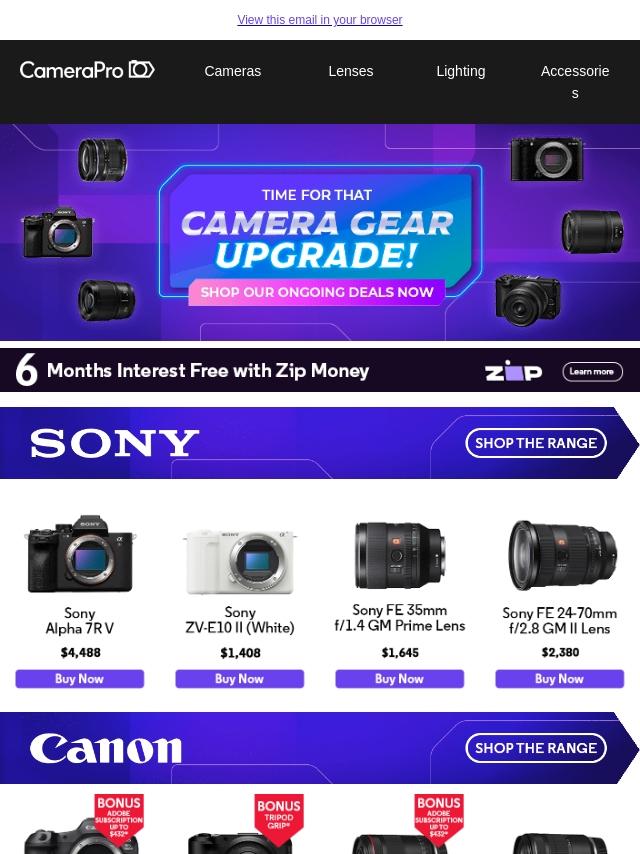View the white Sony ZV-E10 II product image
The width and height of the screenshot is (640, 854).
(240, 560)
